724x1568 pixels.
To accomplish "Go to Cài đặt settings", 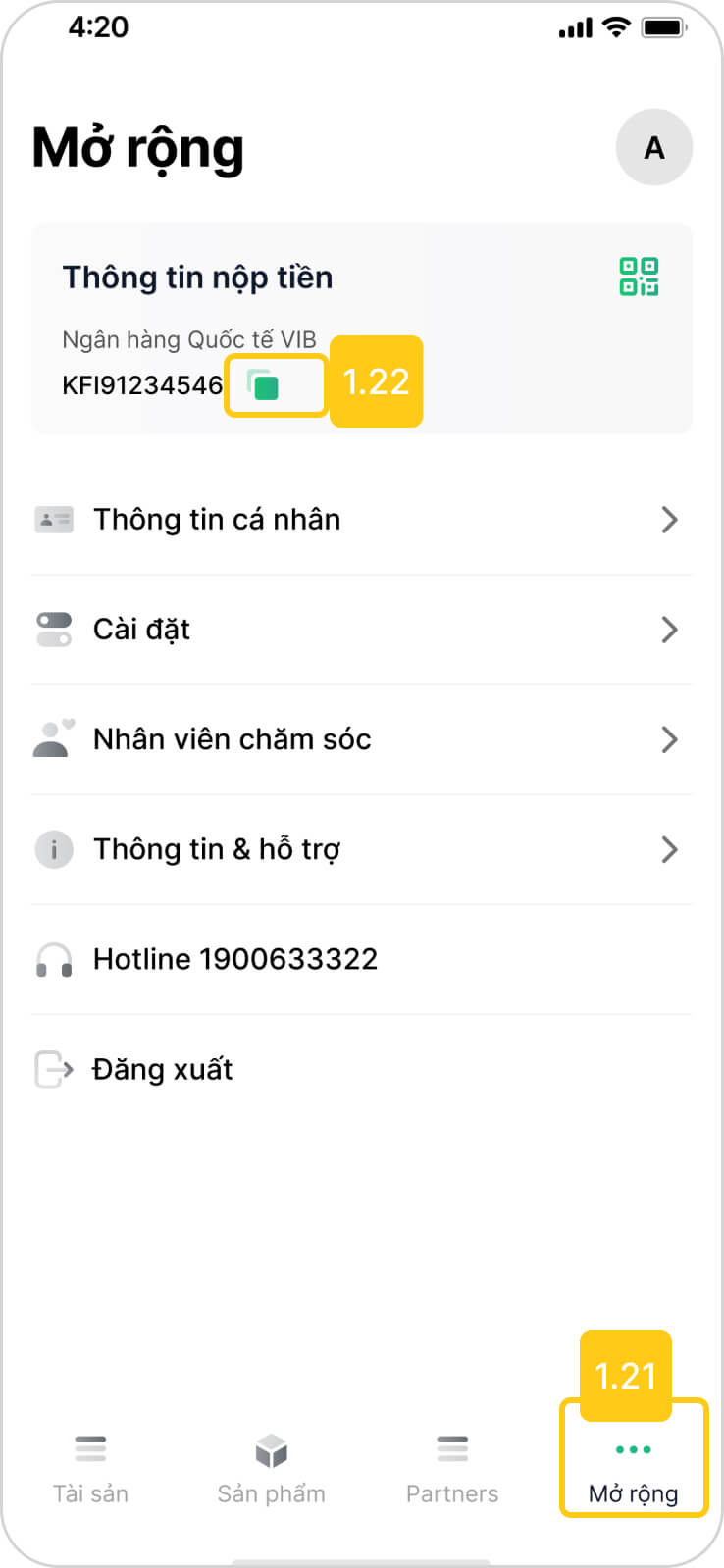I will 361,630.
